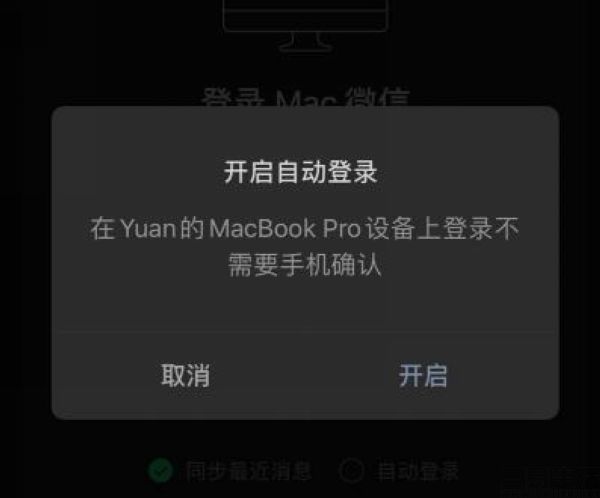Tap 取消 to cancel auto login
Image resolution: width=600 pixels, height=498 pixels.
click(x=185, y=376)
